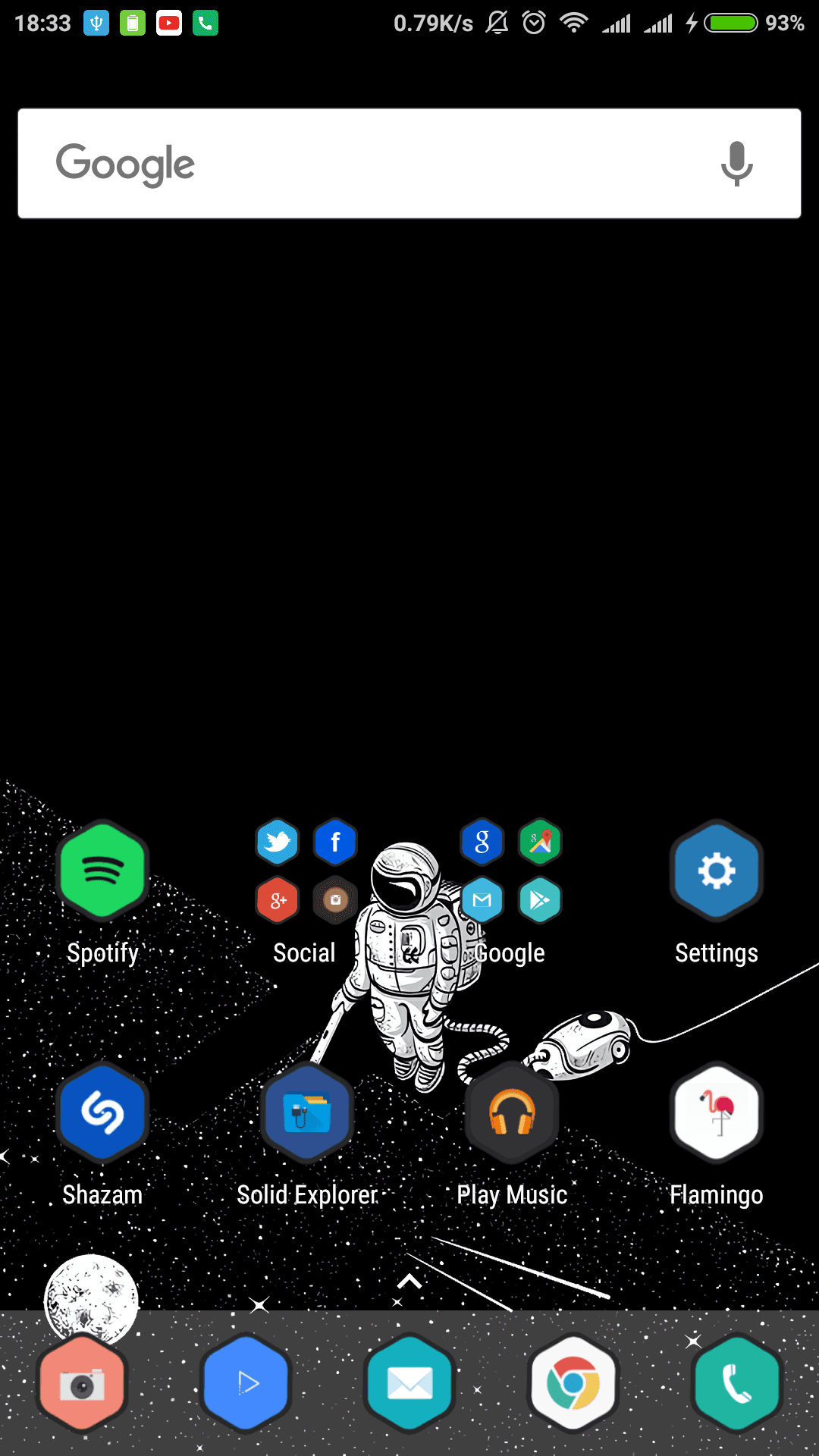Expand the app drawer arrow
This screenshot has width=819, height=1456.
[409, 1282]
